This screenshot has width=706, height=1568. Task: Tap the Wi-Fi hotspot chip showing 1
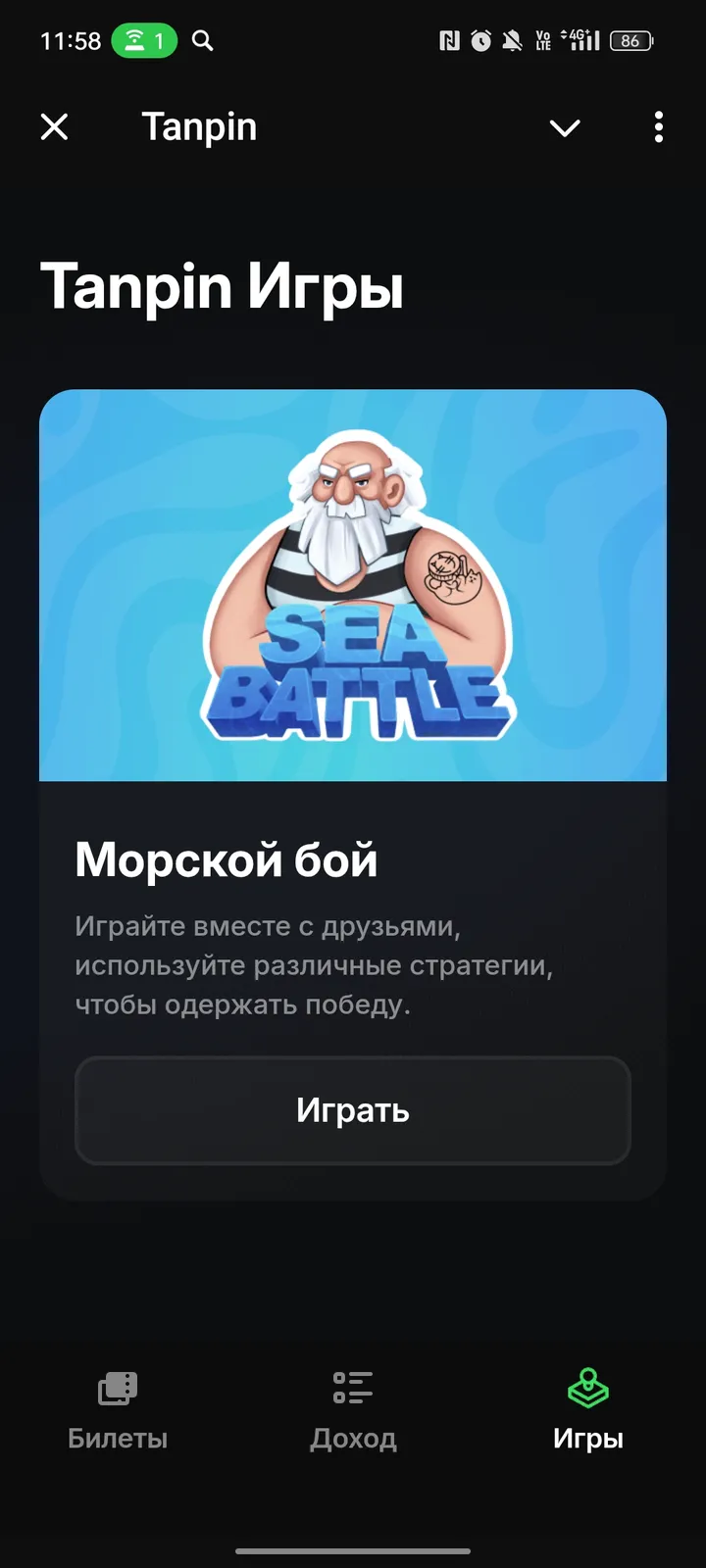tap(145, 41)
